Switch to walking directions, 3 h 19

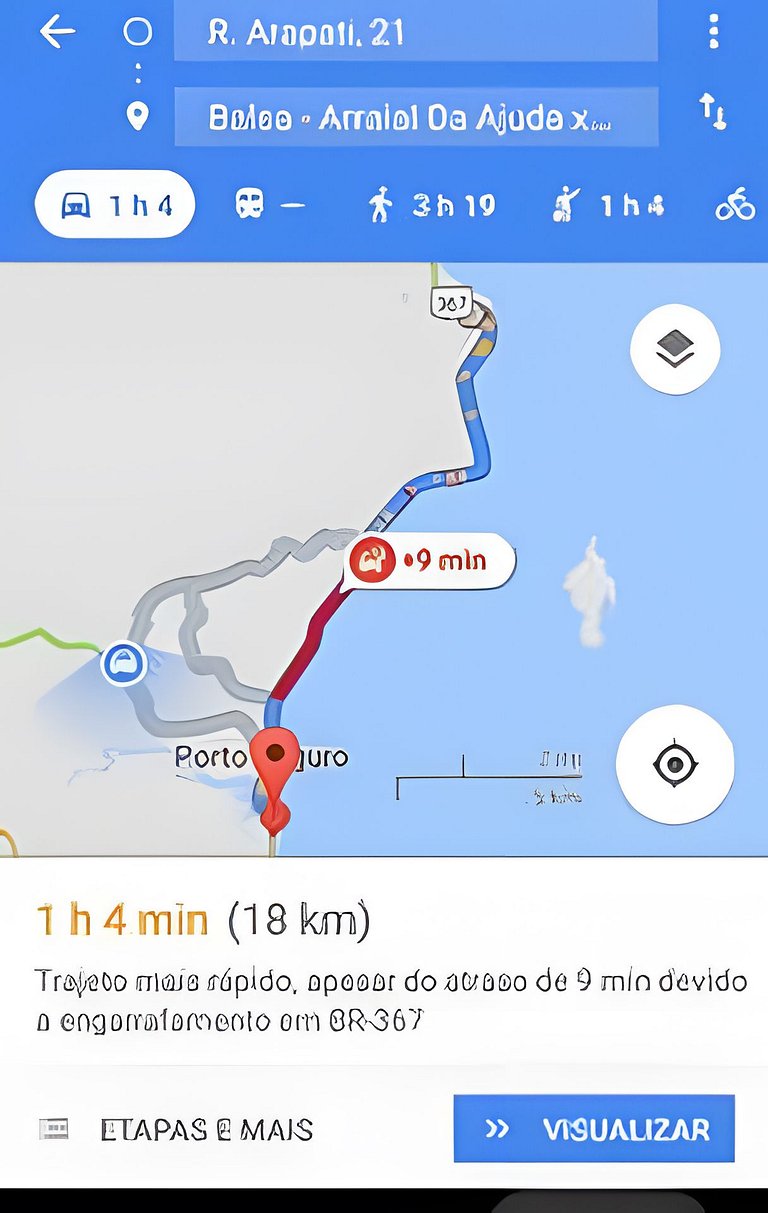tap(432, 205)
